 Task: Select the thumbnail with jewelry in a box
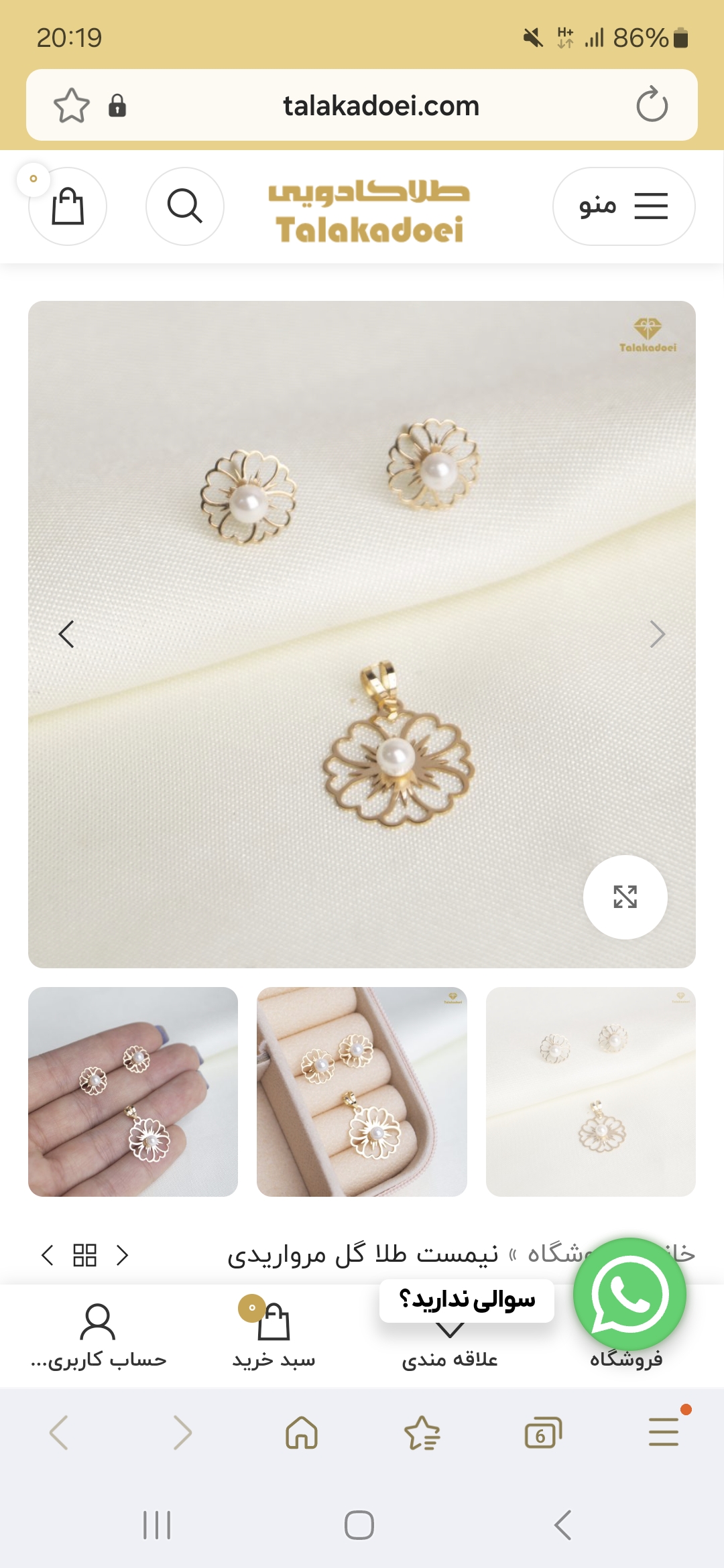coord(361,1092)
